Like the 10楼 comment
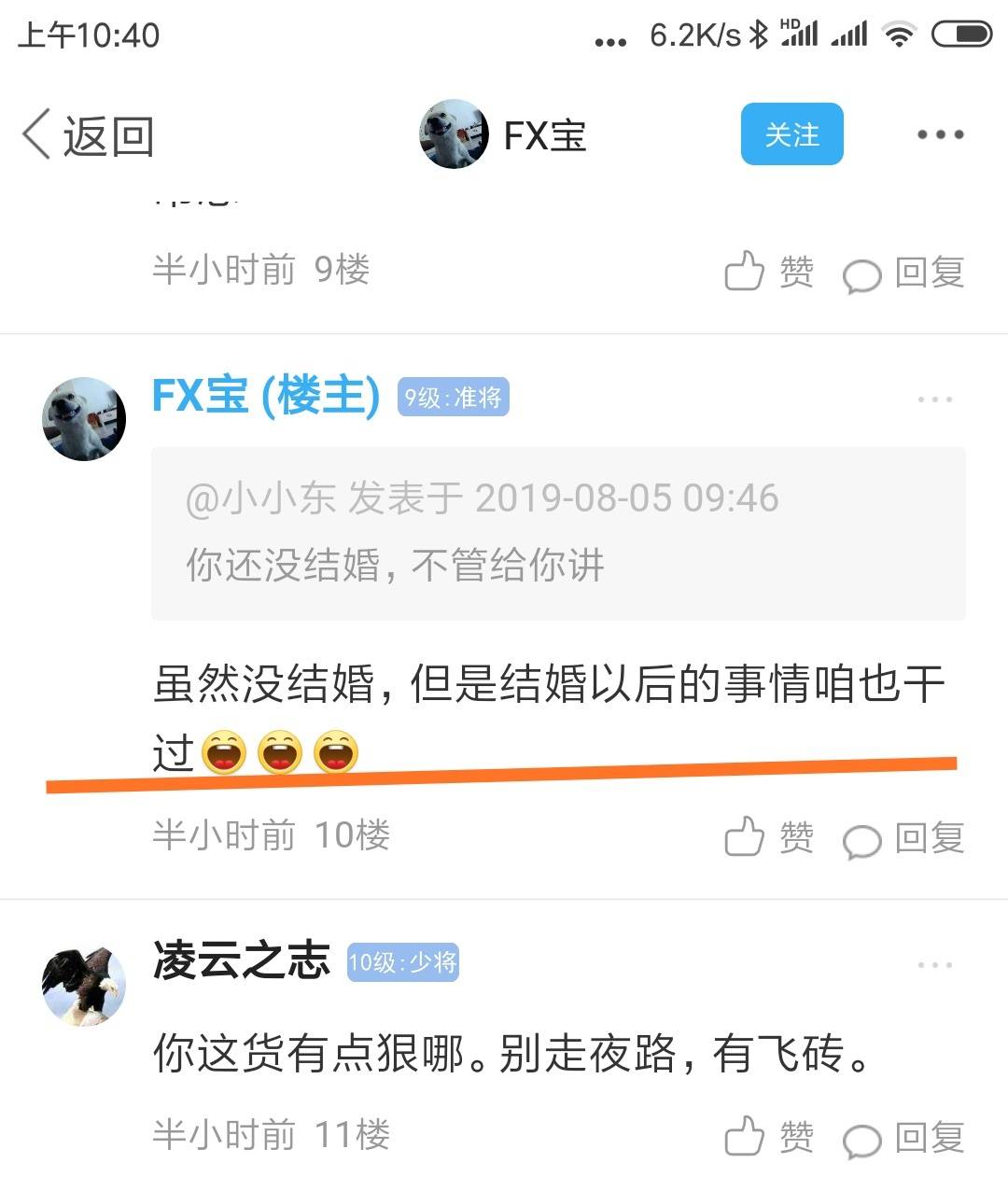 click(768, 837)
